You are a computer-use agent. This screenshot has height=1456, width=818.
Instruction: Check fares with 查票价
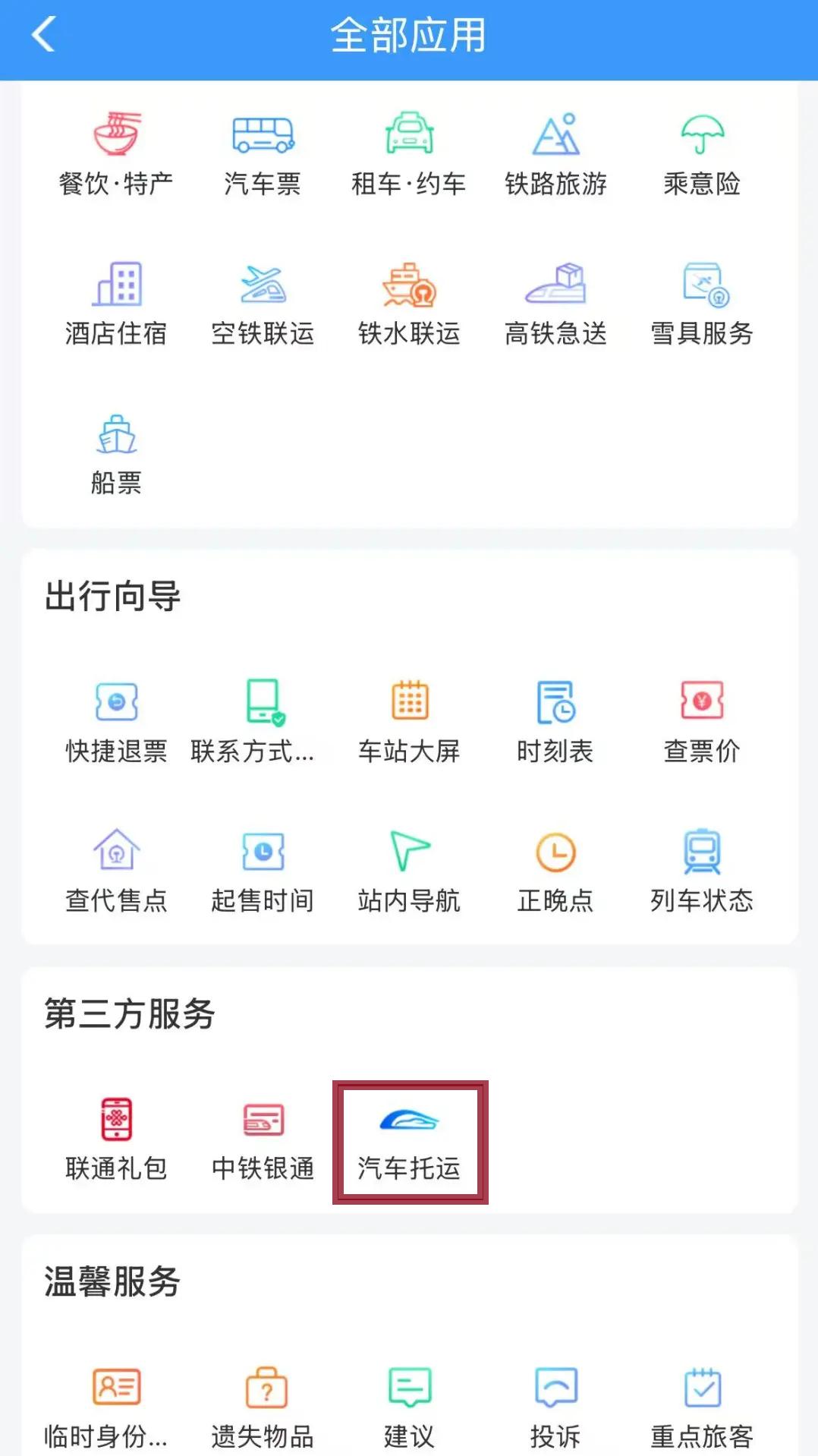click(x=702, y=720)
